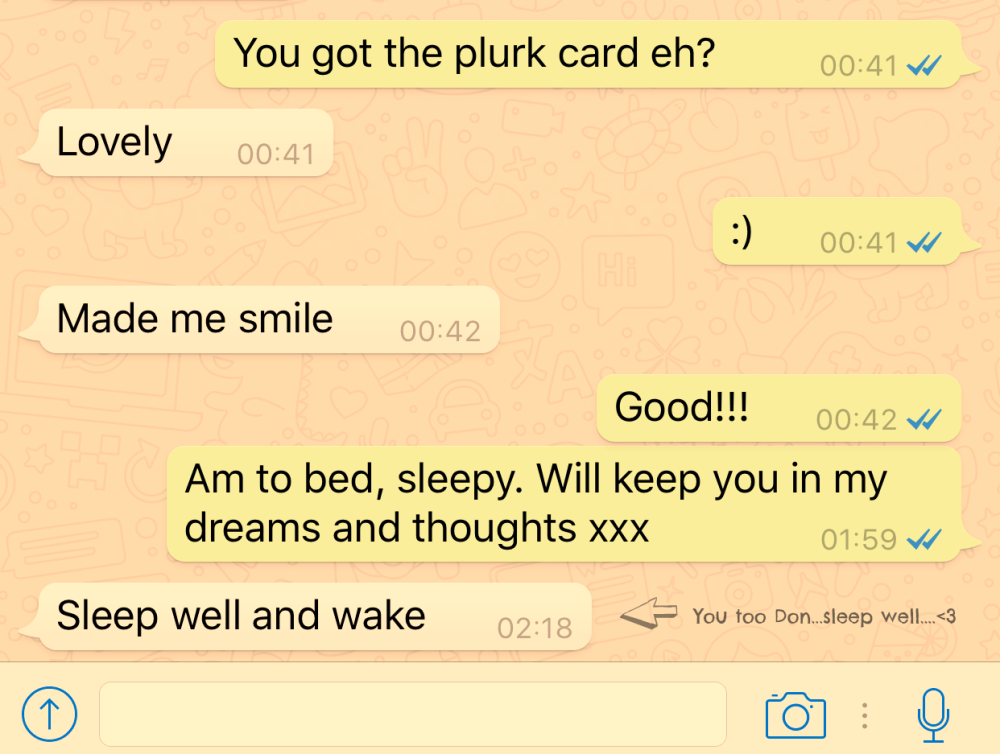Focus the message text input field

click(412, 714)
